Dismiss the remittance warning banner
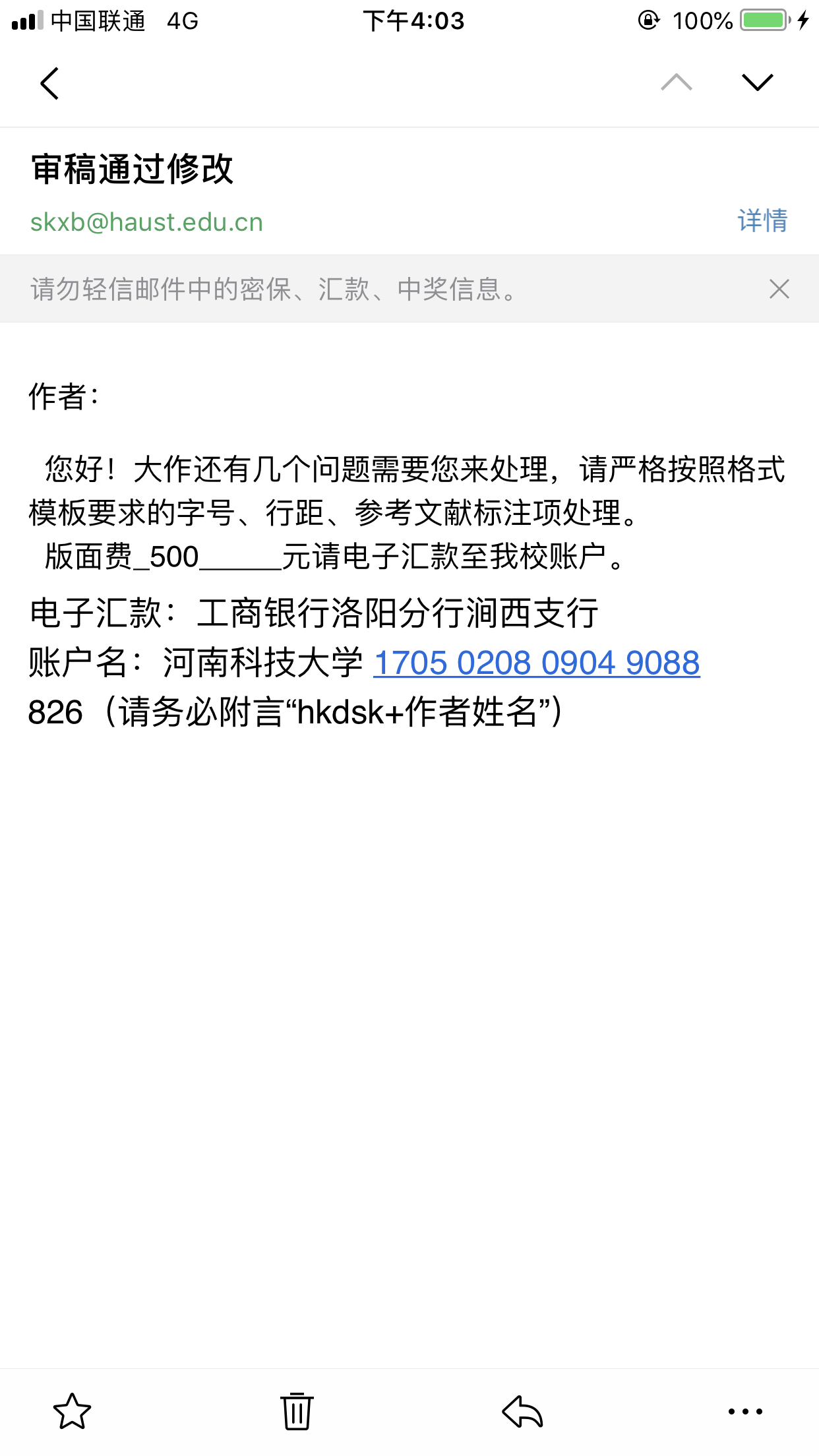This screenshot has height=1456, width=819. point(779,289)
